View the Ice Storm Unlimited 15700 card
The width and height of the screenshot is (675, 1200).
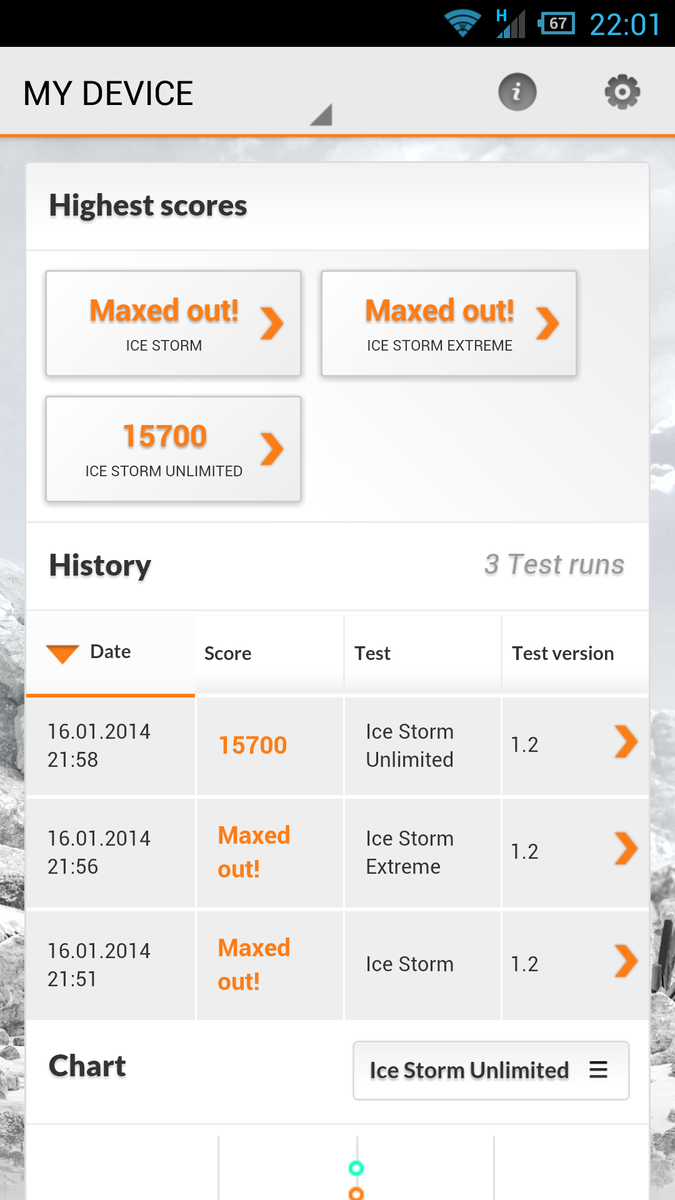173,449
